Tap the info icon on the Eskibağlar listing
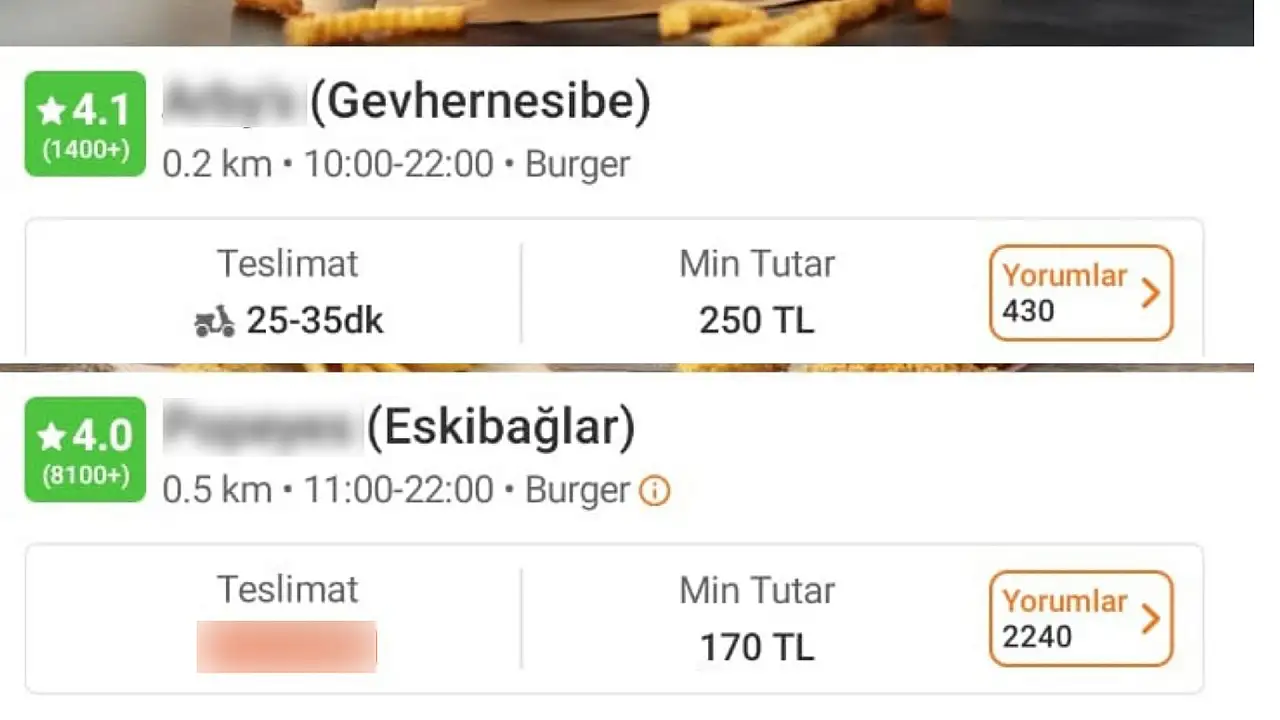The image size is (1280, 720). click(x=654, y=491)
